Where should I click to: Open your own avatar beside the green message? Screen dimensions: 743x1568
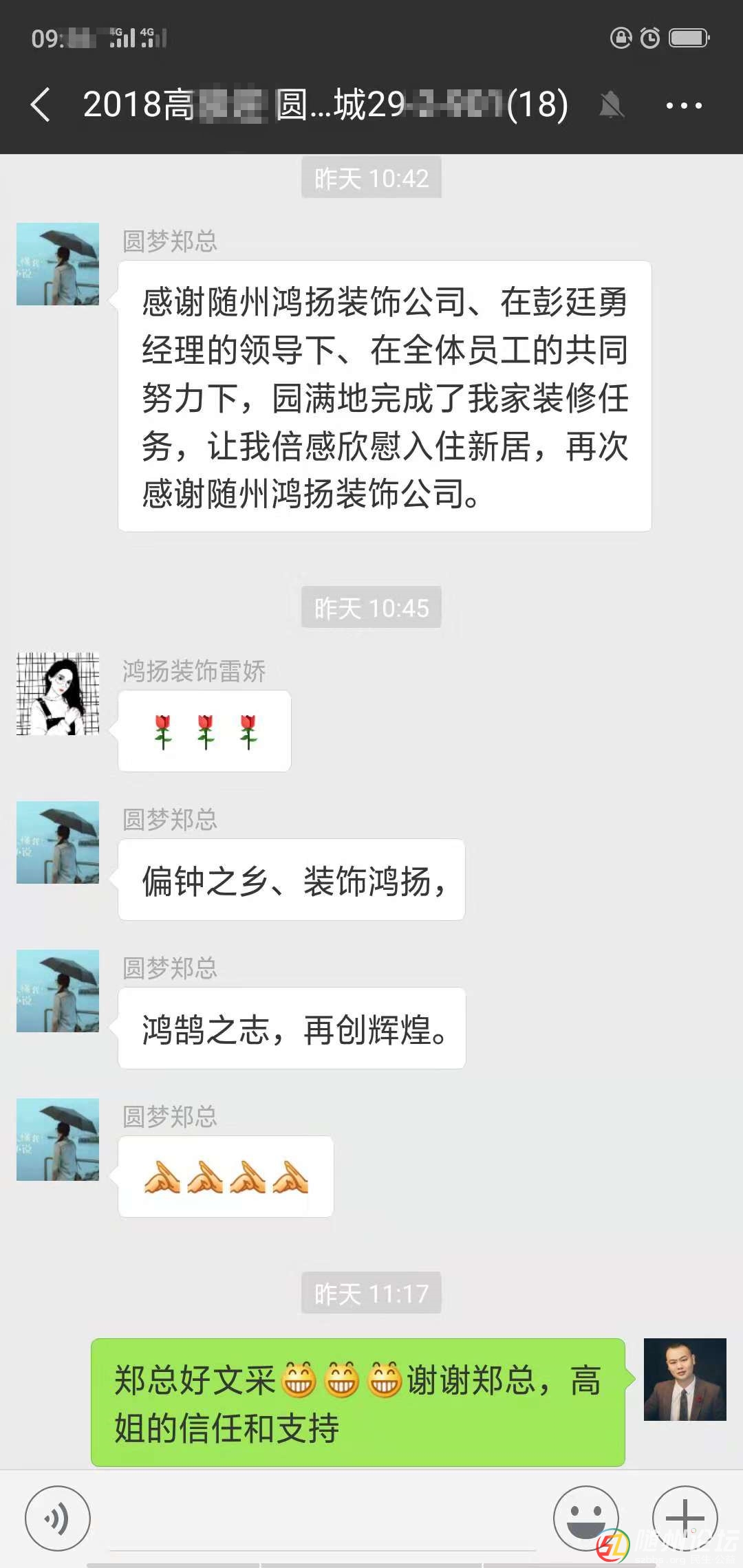685,1380
